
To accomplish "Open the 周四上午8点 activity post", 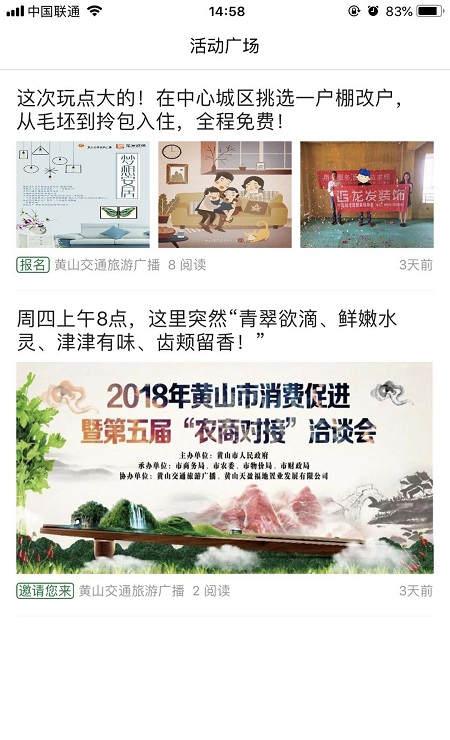I will coord(207,330).
